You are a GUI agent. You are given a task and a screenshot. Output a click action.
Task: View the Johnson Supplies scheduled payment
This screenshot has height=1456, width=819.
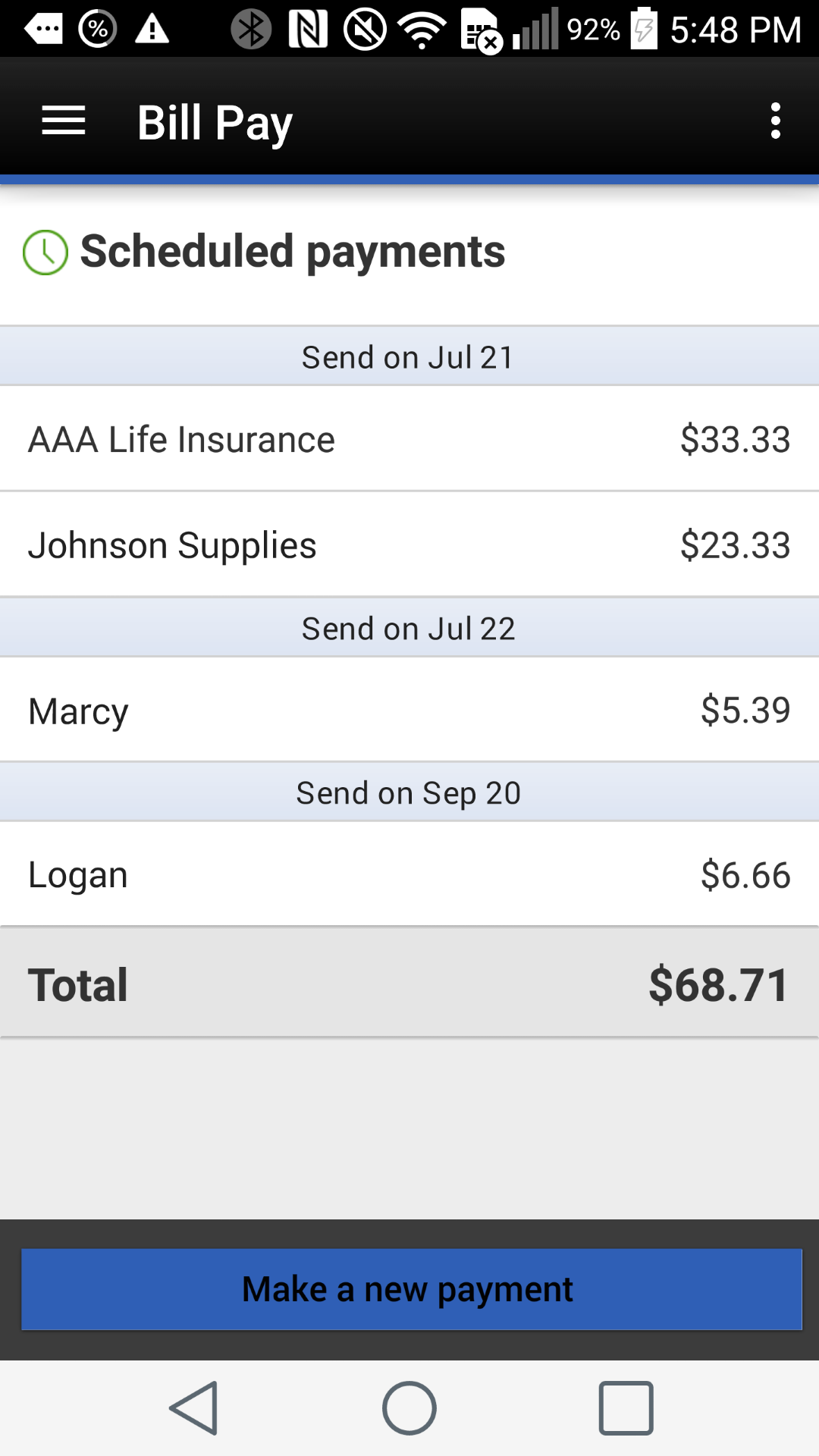409,544
